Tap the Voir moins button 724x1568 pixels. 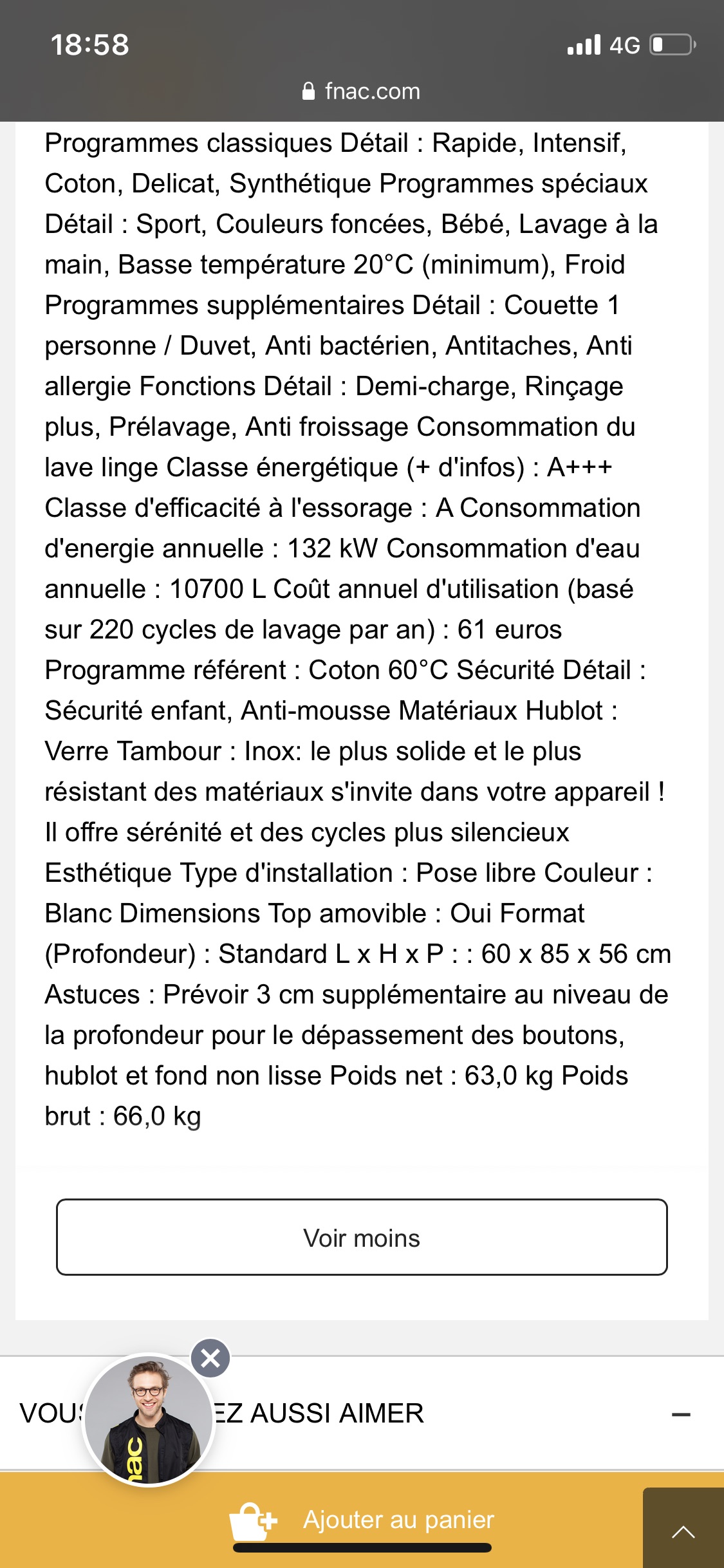pos(362,1237)
